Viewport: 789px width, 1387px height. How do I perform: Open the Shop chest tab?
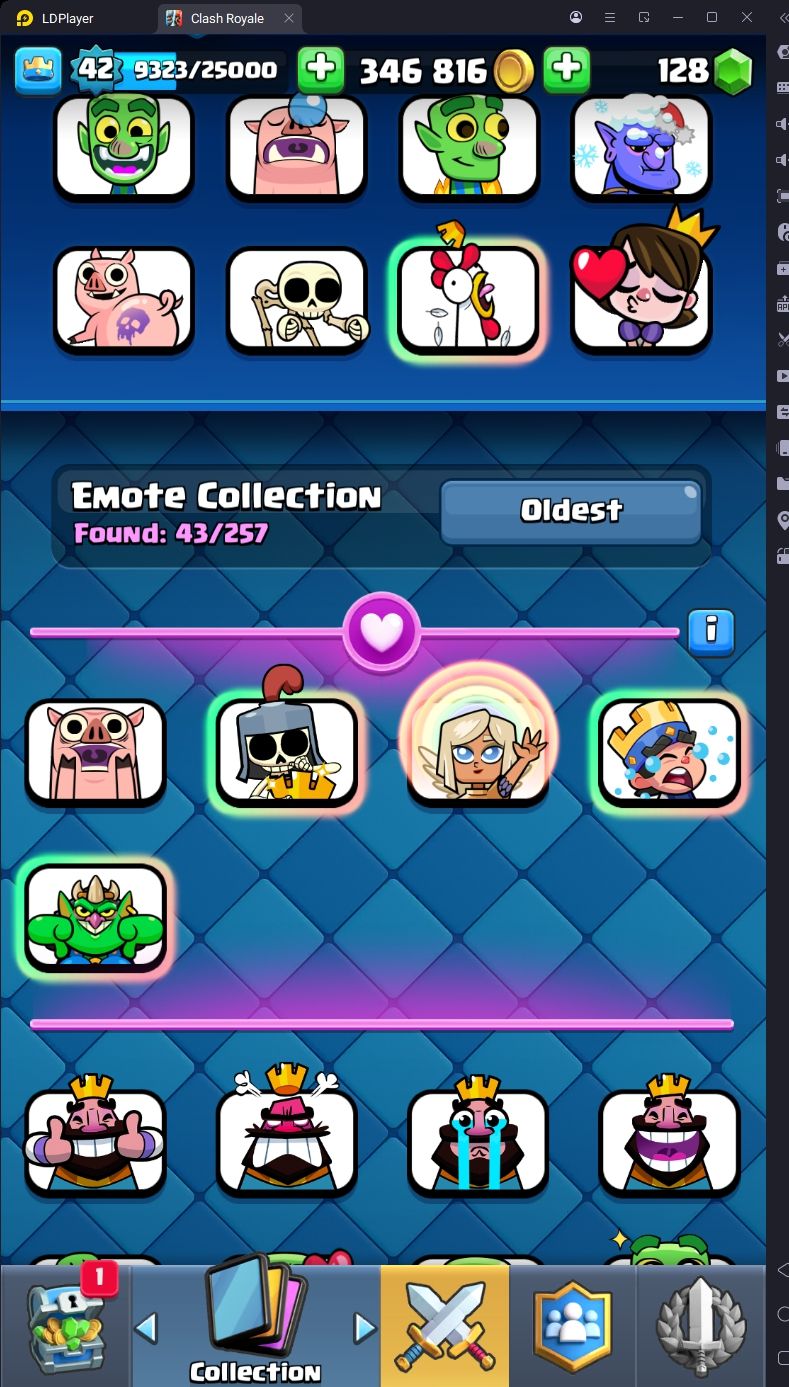pyautogui.click(x=66, y=1325)
